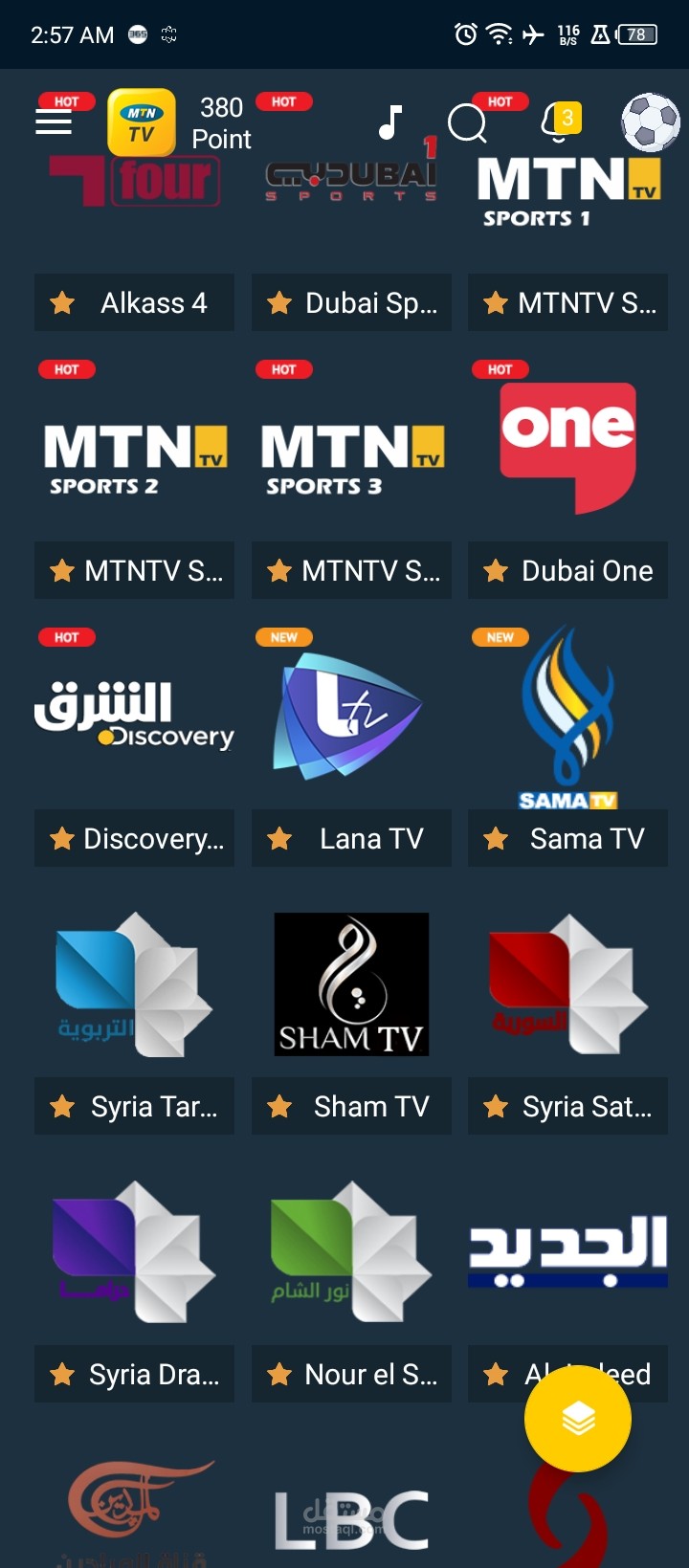Open the Dubai One channel
The image size is (689, 1568).
pos(567,571)
